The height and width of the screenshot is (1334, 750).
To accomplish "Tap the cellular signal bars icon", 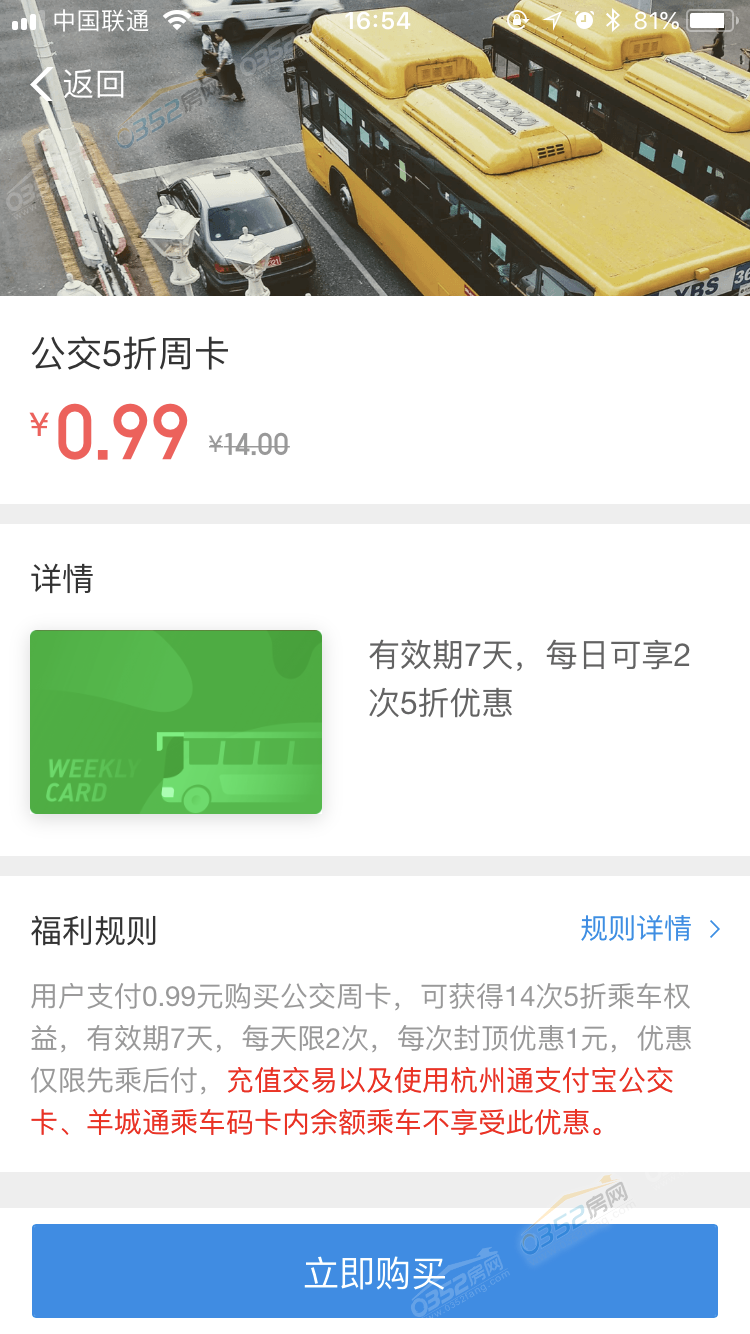I will (23, 18).
